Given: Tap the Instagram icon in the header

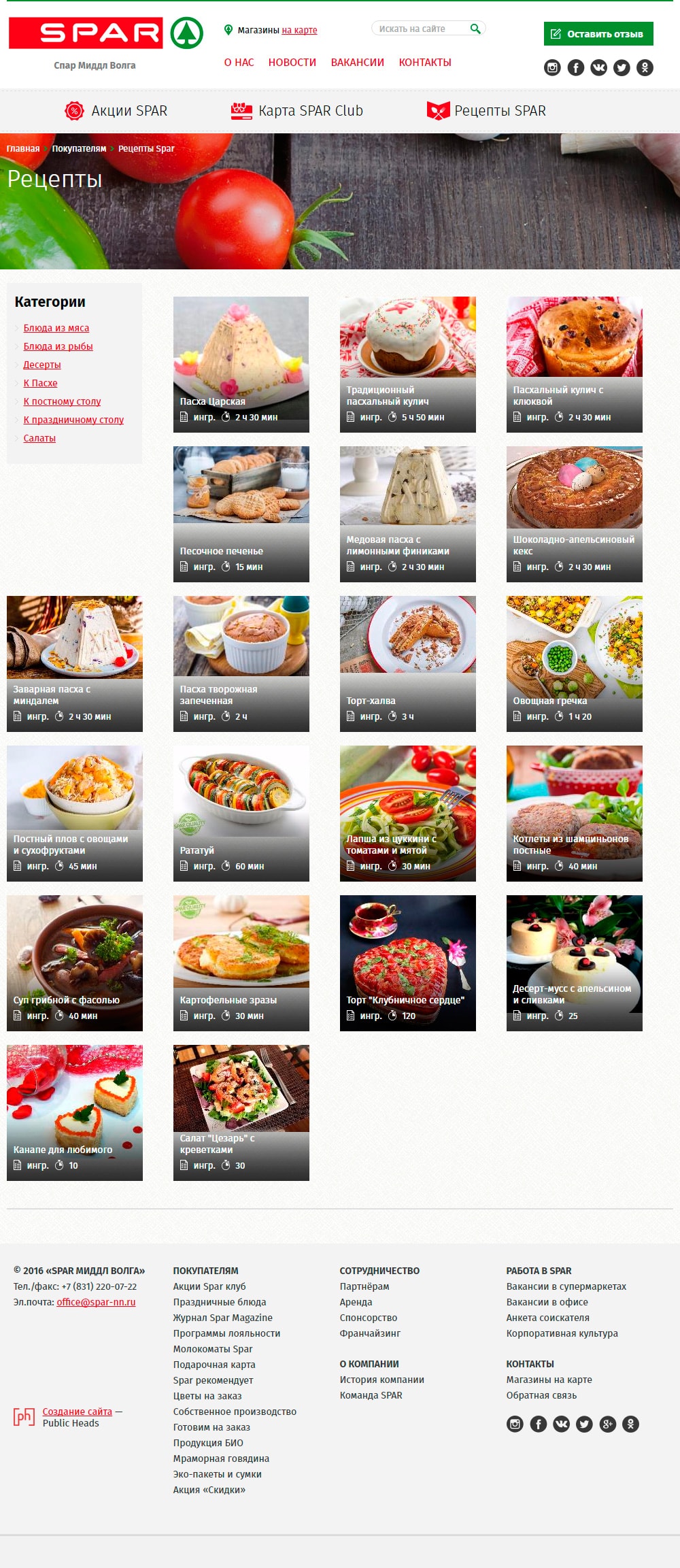Looking at the screenshot, I should [x=553, y=67].
